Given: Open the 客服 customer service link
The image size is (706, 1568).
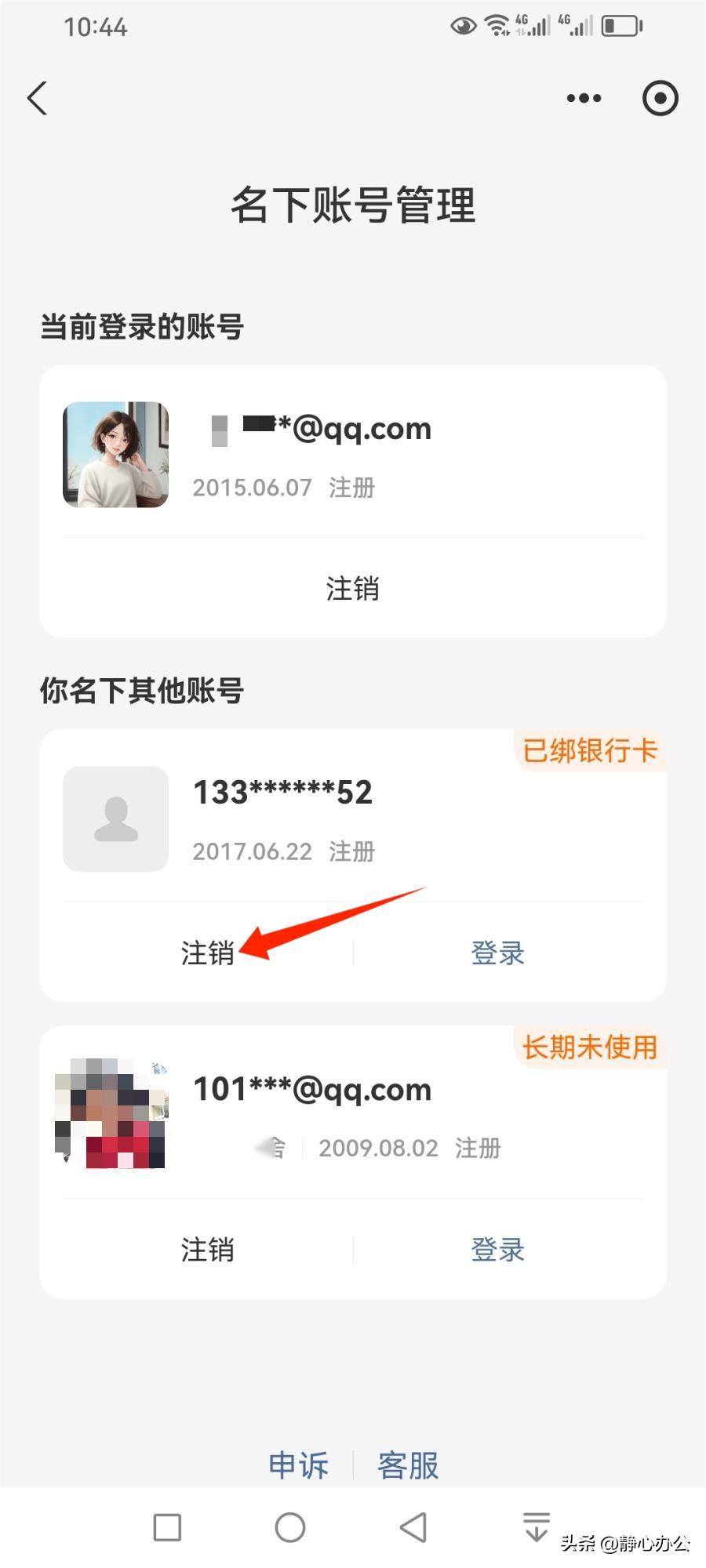Looking at the screenshot, I should pyautogui.click(x=408, y=1465).
